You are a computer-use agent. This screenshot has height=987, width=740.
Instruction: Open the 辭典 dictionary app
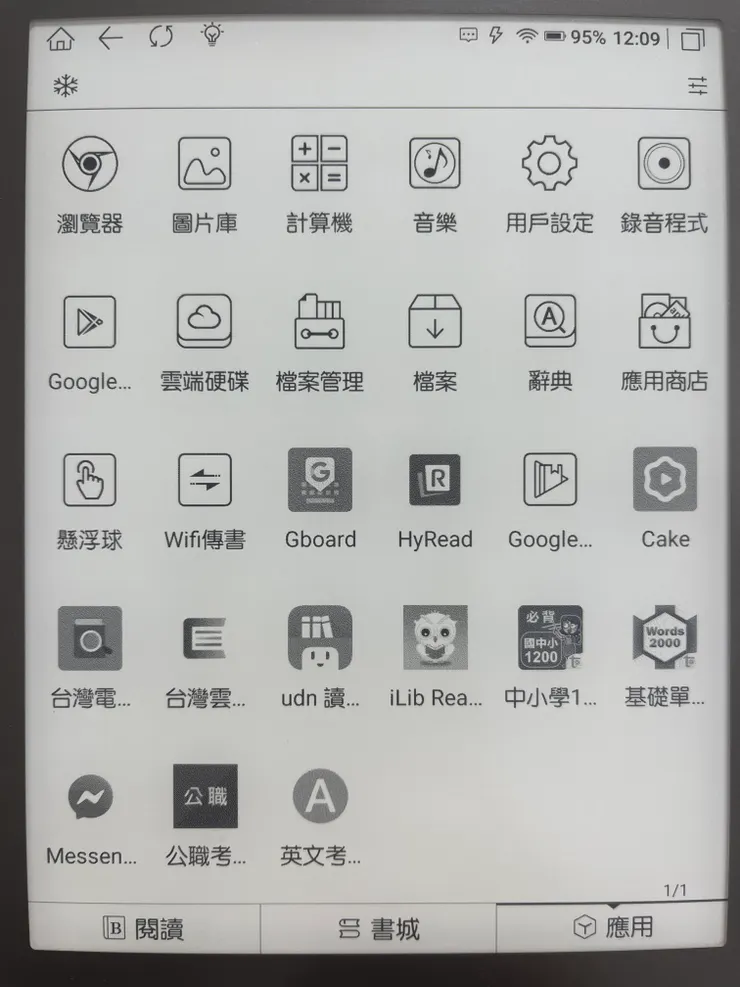pos(549,322)
